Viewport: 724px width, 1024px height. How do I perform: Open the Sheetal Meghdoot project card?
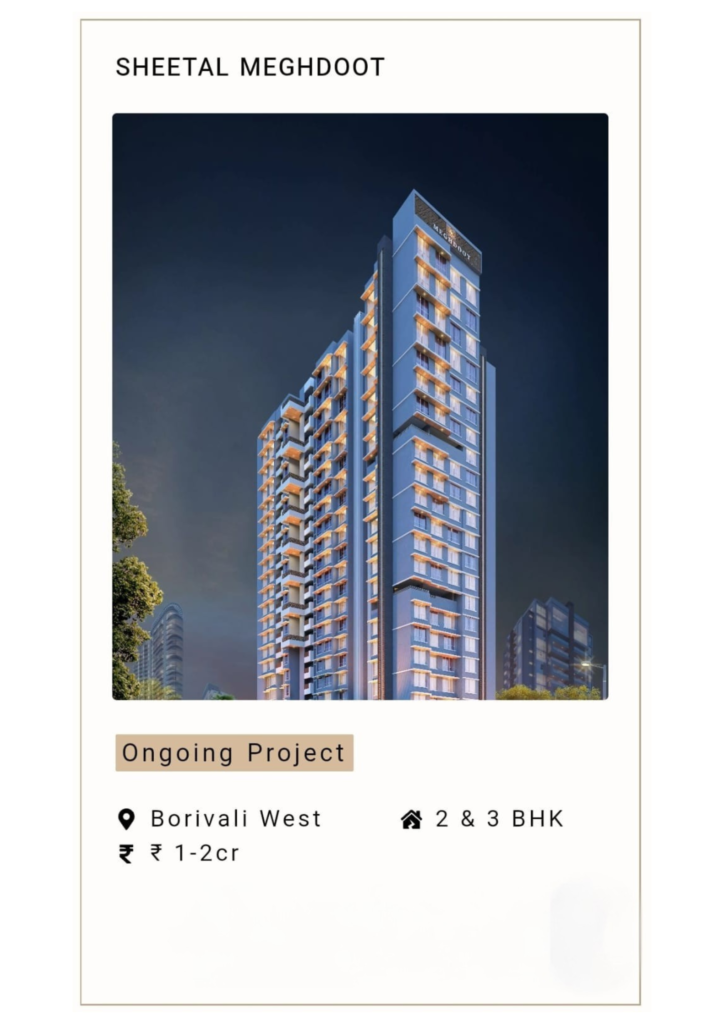tap(360, 406)
